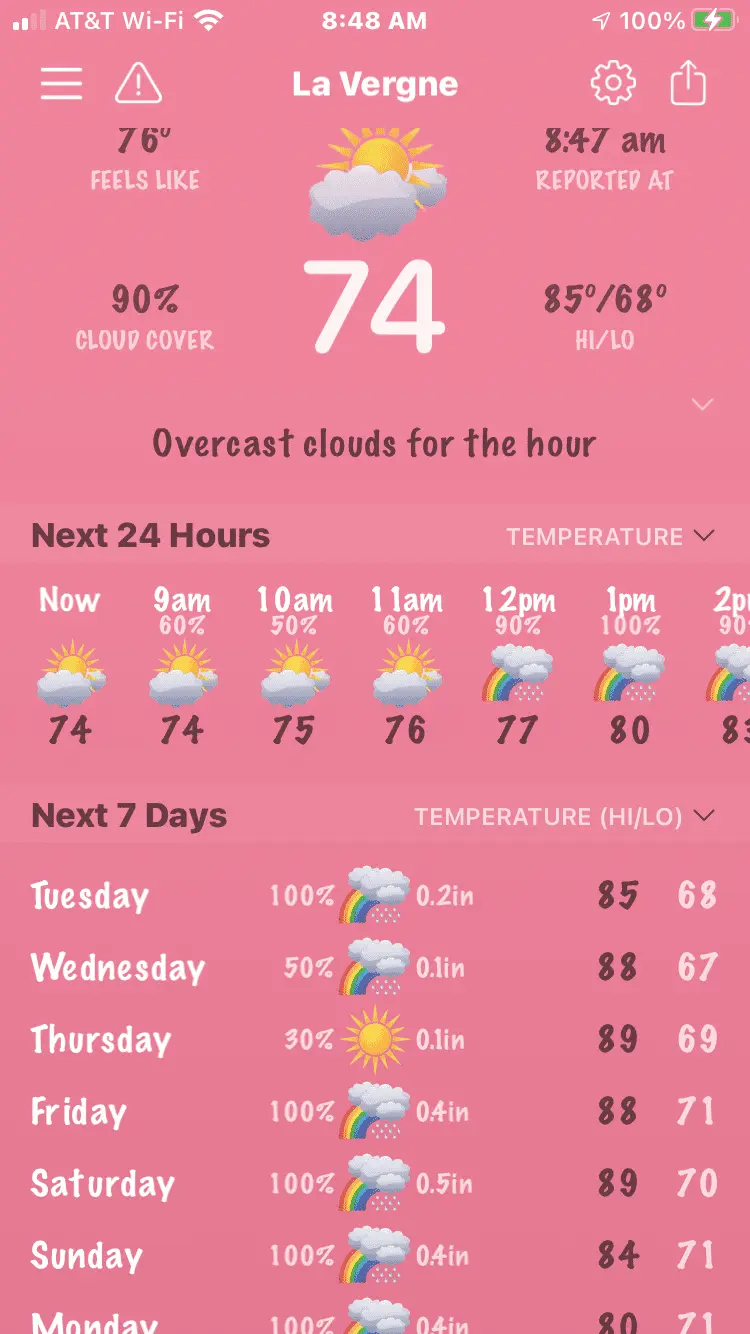Select the Friday forecast row
The width and height of the screenshot is (750, 1334).
(x=374, y=1111)
